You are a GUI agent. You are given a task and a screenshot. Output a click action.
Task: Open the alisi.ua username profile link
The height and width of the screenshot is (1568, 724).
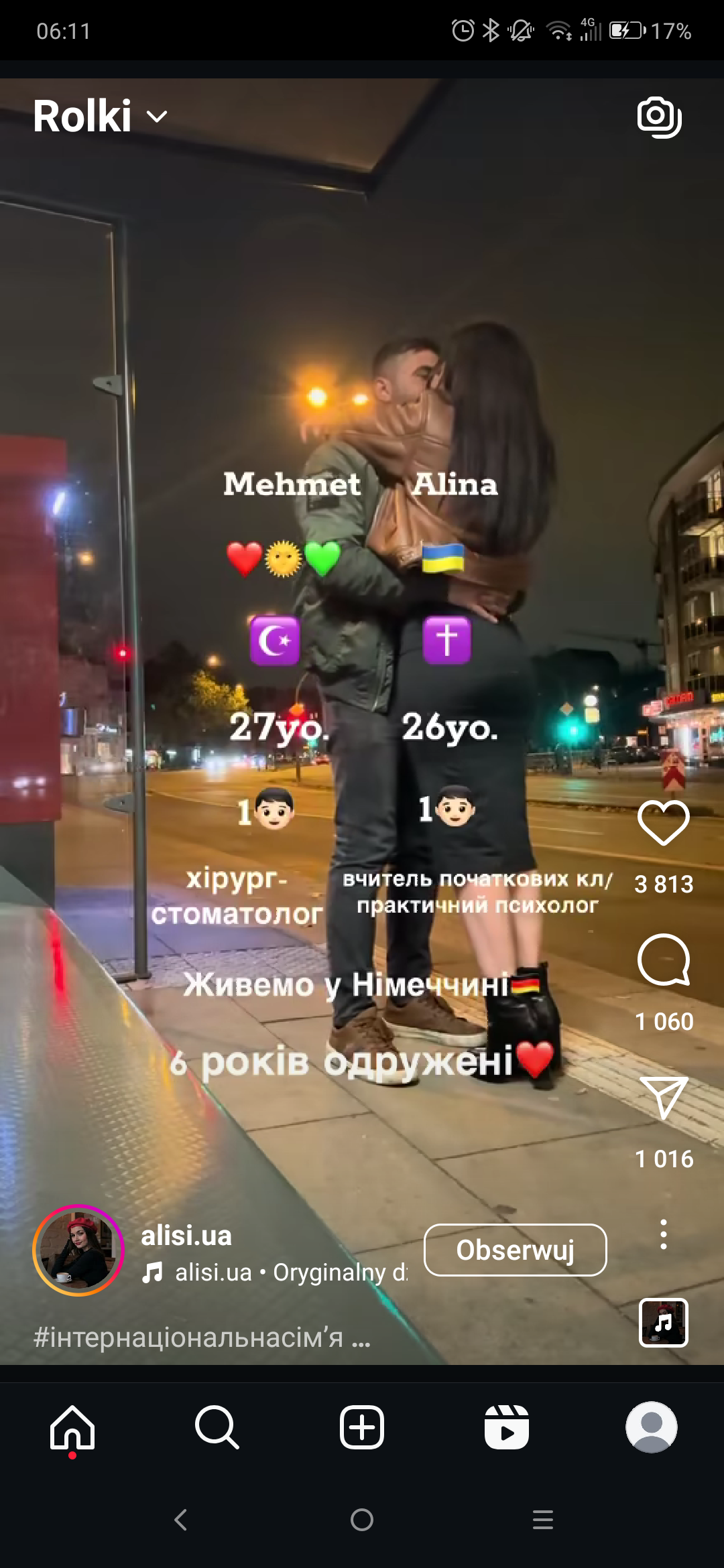click(x=186, y=1236)
